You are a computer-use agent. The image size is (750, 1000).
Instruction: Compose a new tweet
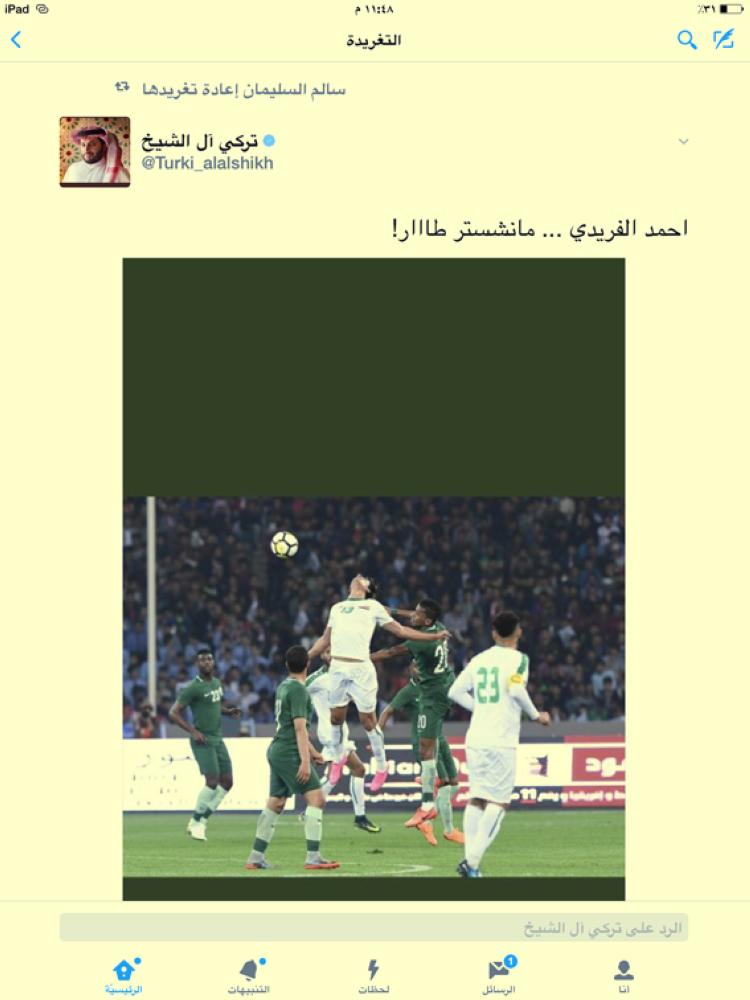click(x=723, y=40)
